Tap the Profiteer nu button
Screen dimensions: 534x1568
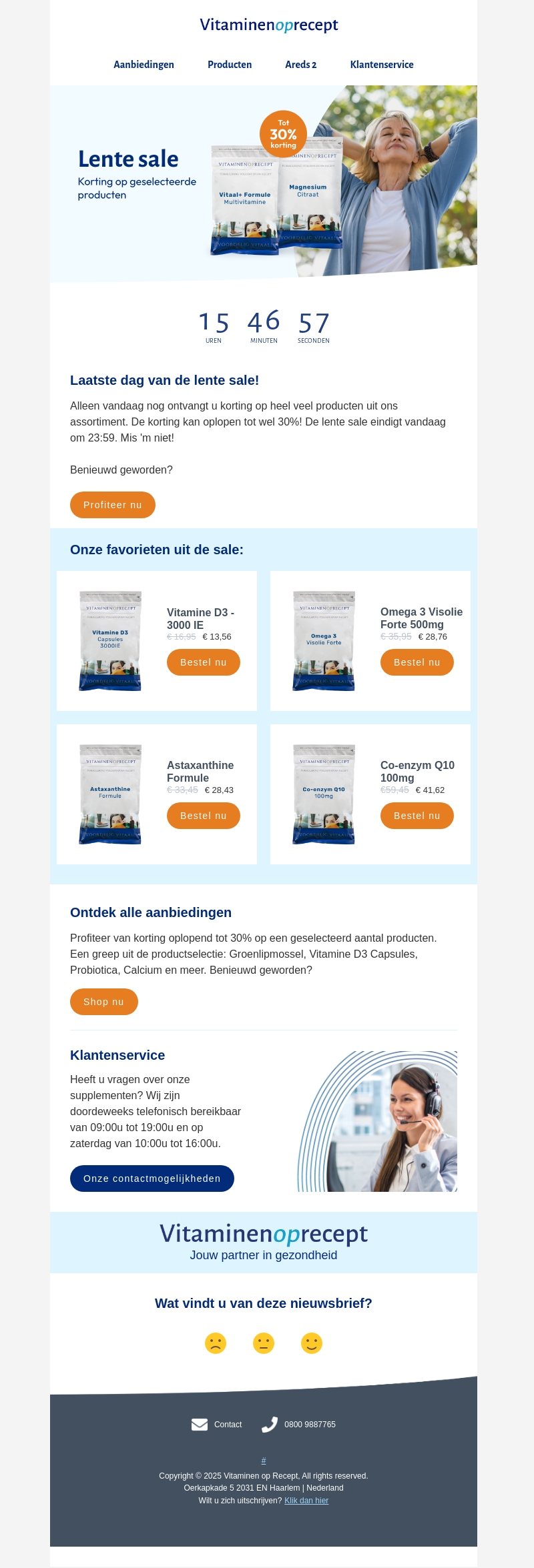click(x=113, y=505)
